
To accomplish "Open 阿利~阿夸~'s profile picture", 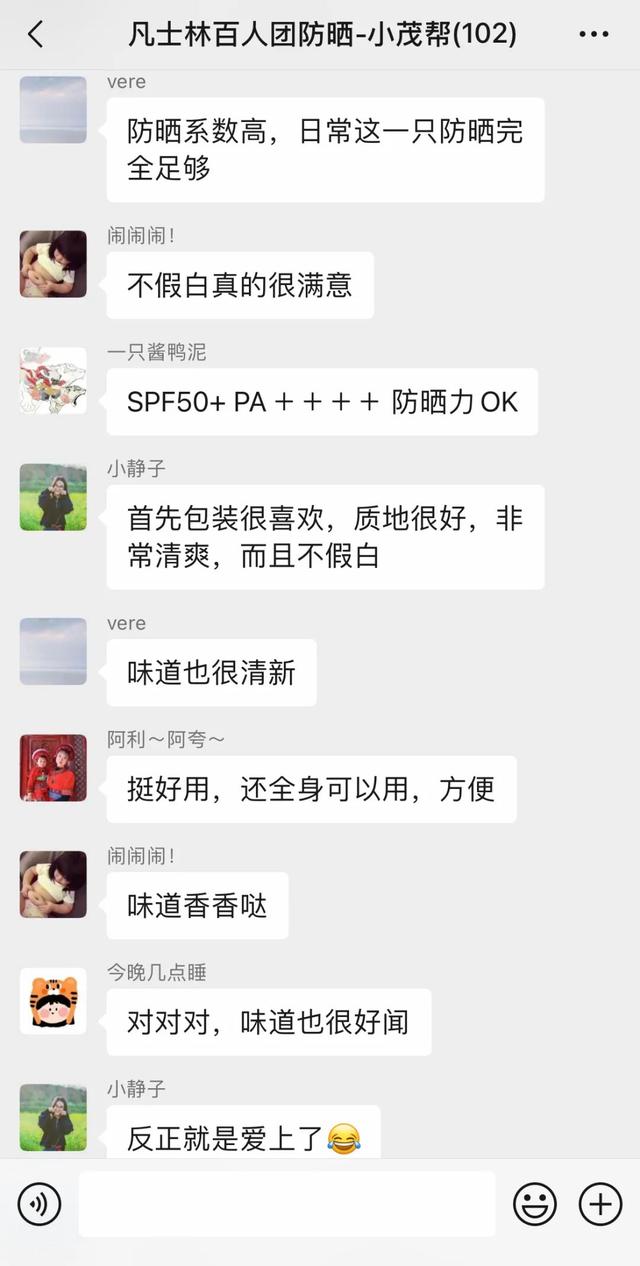I will (53, 768).
